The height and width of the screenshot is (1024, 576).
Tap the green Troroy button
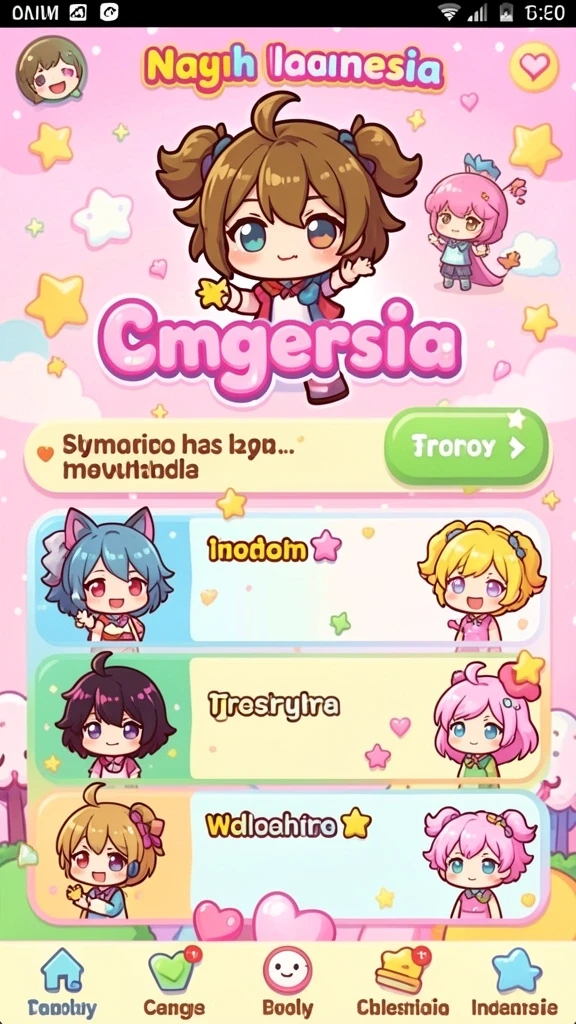tap(466, 447)
